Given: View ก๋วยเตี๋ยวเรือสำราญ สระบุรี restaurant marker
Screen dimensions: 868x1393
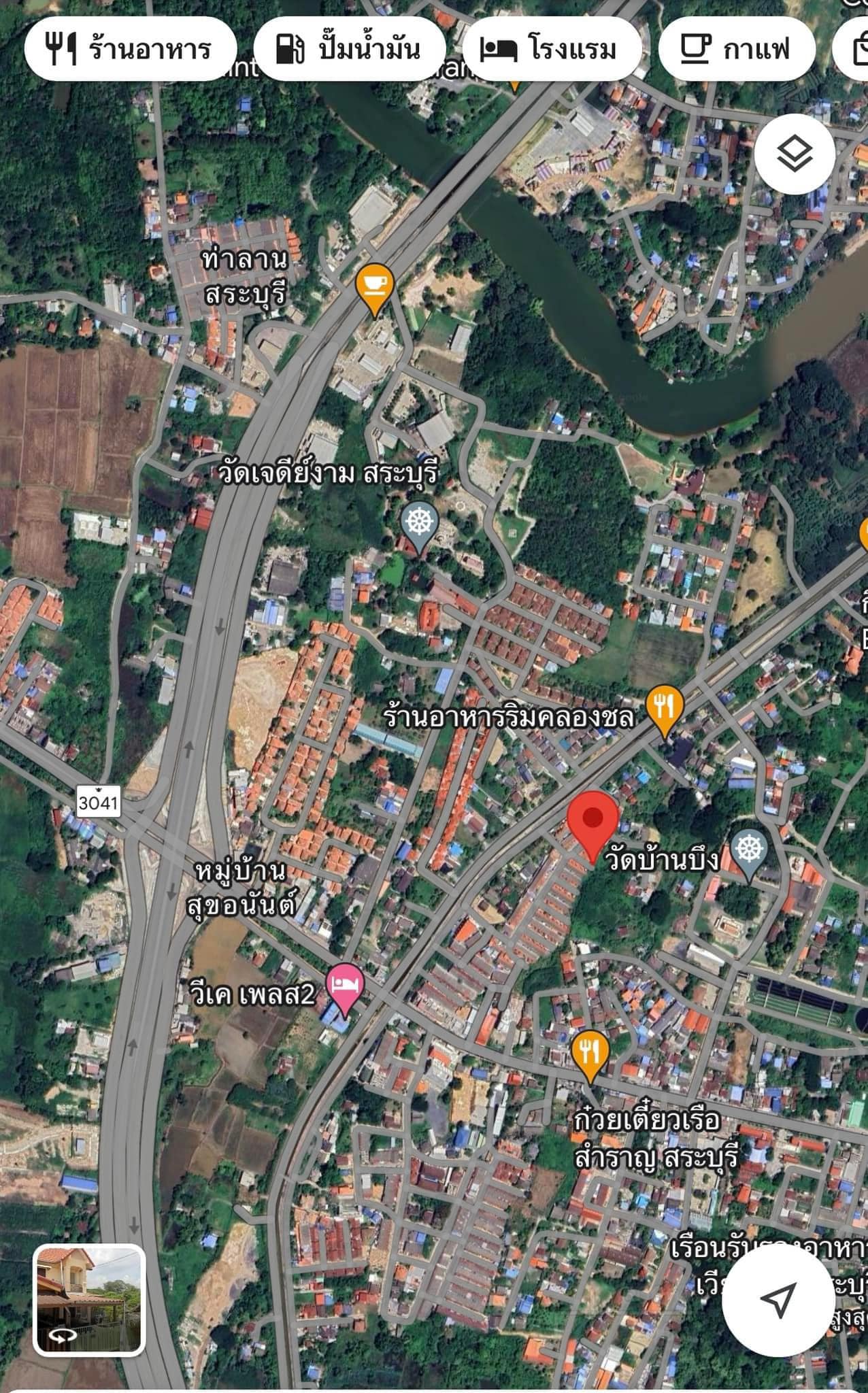Looking at the screenshot, I should tap(590, 1054).
